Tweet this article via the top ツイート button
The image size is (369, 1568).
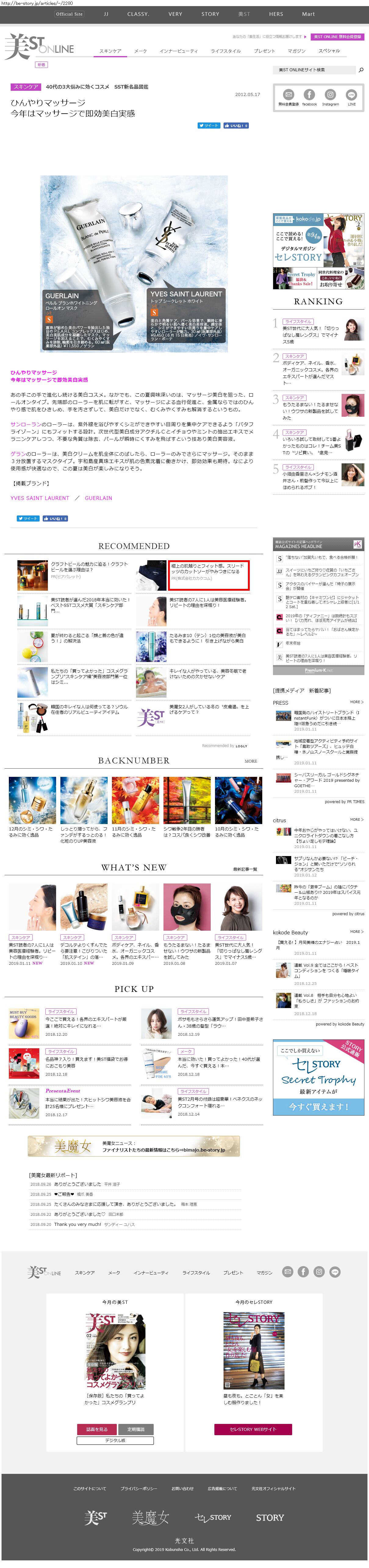pos(209,126)
